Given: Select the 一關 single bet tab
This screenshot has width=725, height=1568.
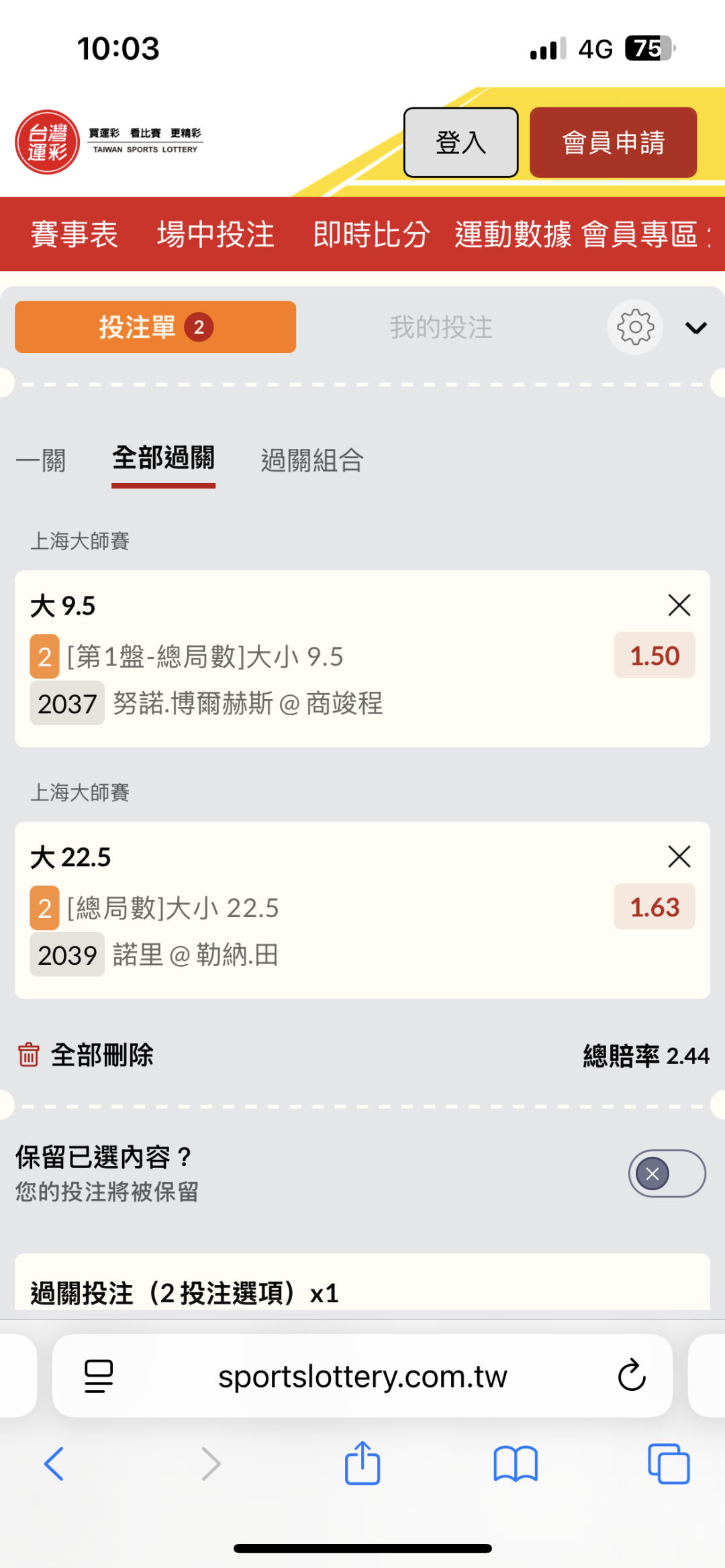Looking at the screenshot, I should pos(41,461).
